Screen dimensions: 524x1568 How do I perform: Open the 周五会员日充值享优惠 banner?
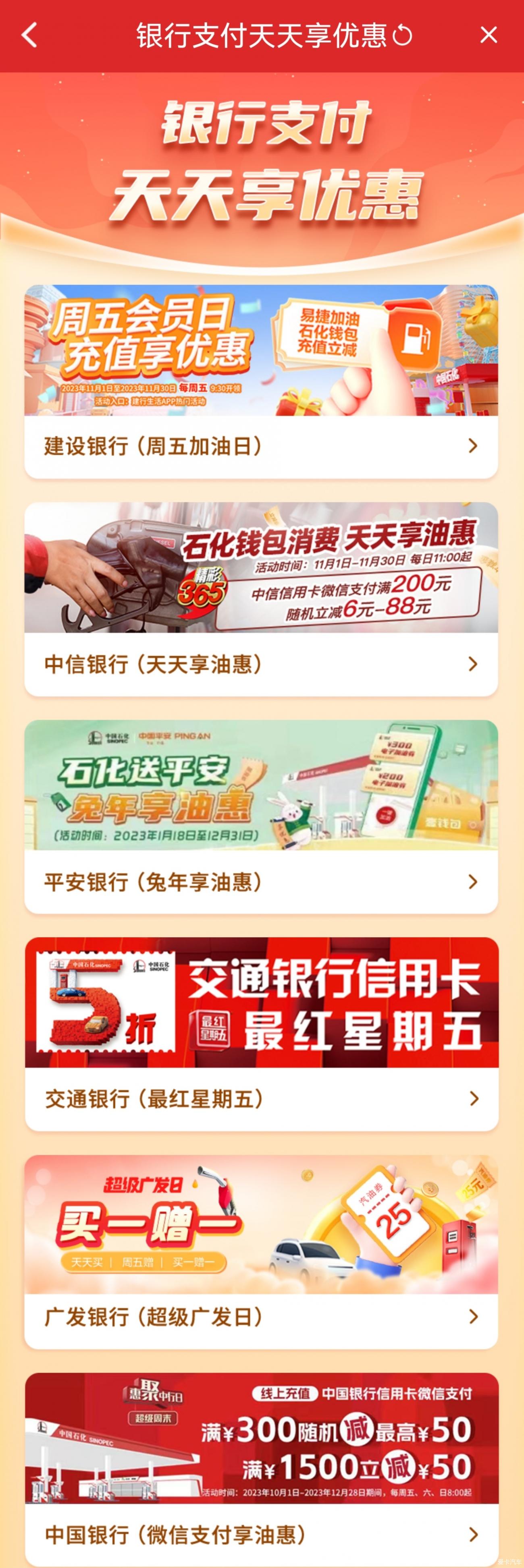261,350
